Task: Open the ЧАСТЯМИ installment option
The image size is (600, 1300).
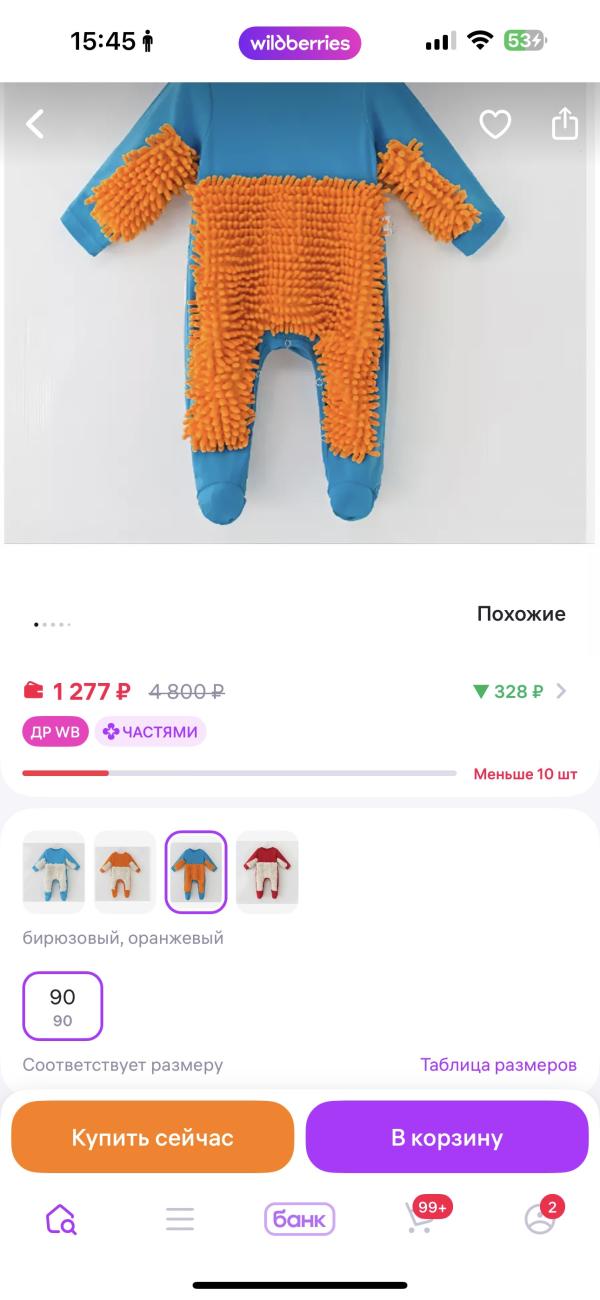Action: click(151, 731)
